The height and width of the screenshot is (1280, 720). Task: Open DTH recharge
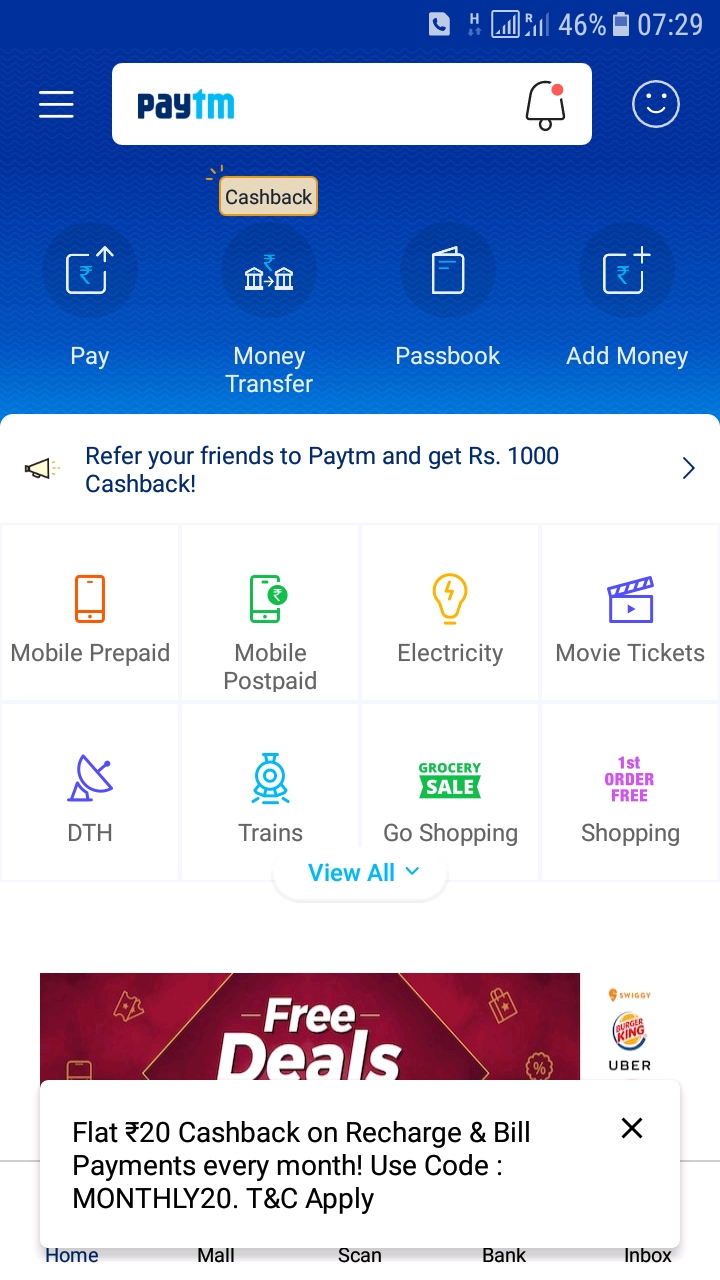point(90,795)
